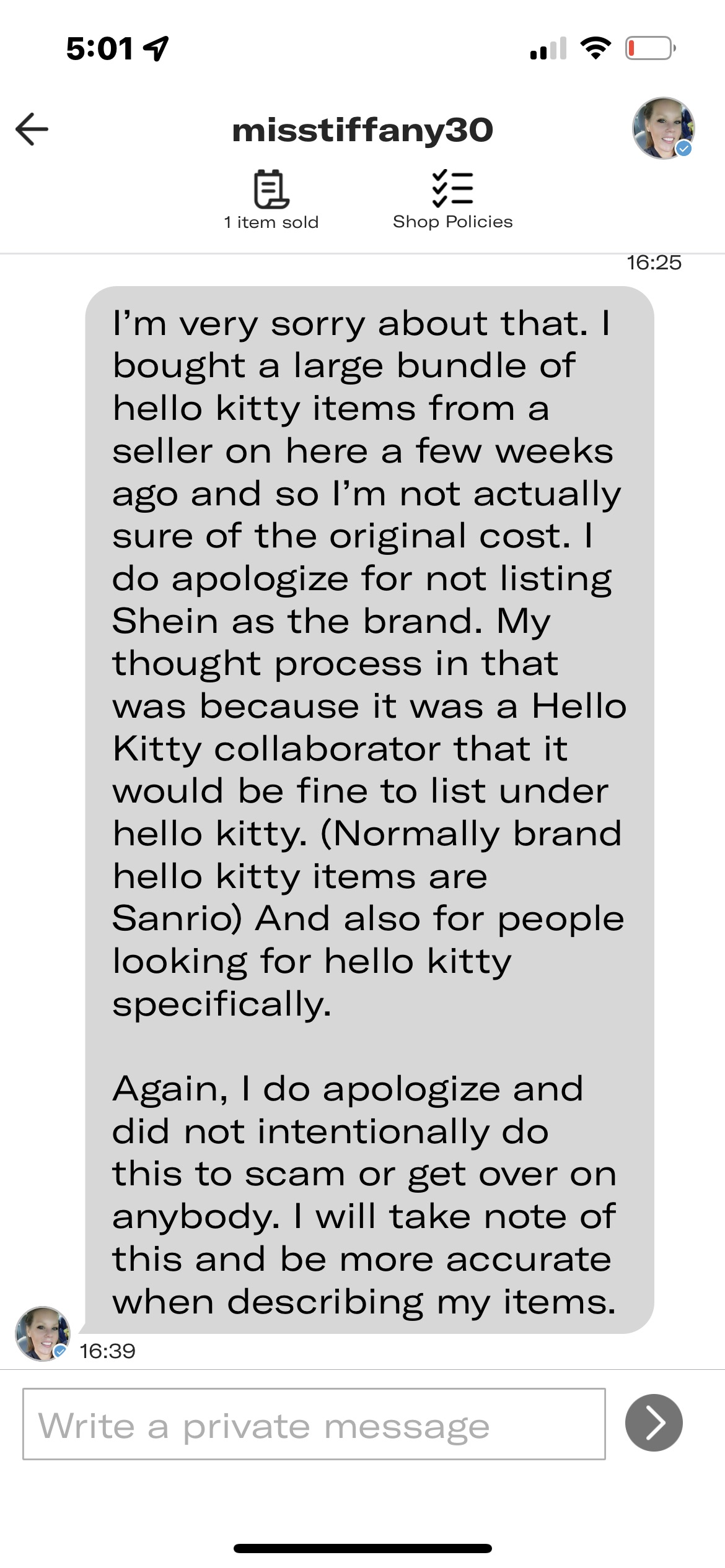Image resolution: width=725 pixels, height=1568 pixels.
Task: Open Shop Policies
Action: pyautogui.click(x=452, y=199)
